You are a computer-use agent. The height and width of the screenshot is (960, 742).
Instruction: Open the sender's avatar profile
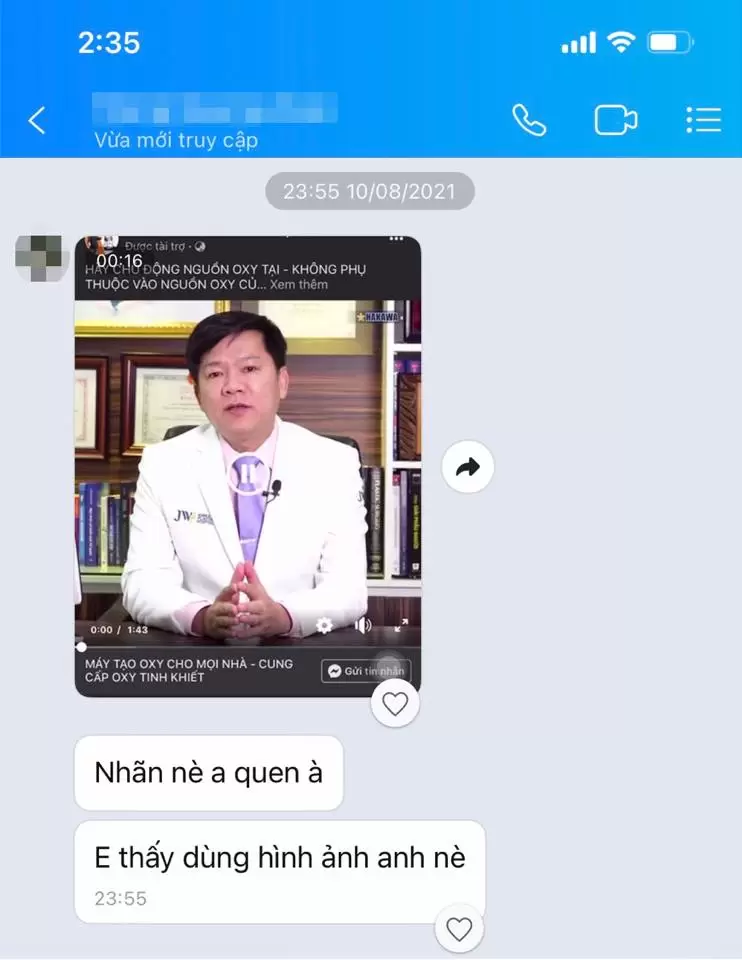click(x=42, y=259)
